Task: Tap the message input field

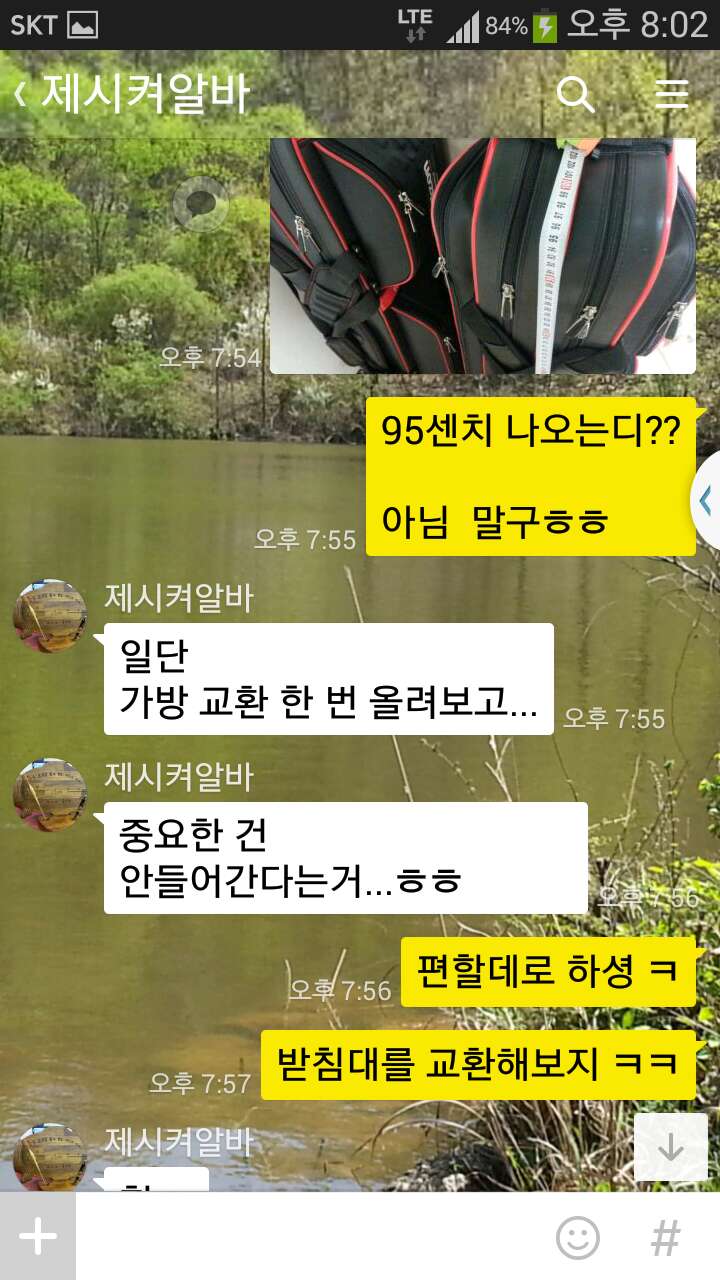Action: (x=310, y=1236)
